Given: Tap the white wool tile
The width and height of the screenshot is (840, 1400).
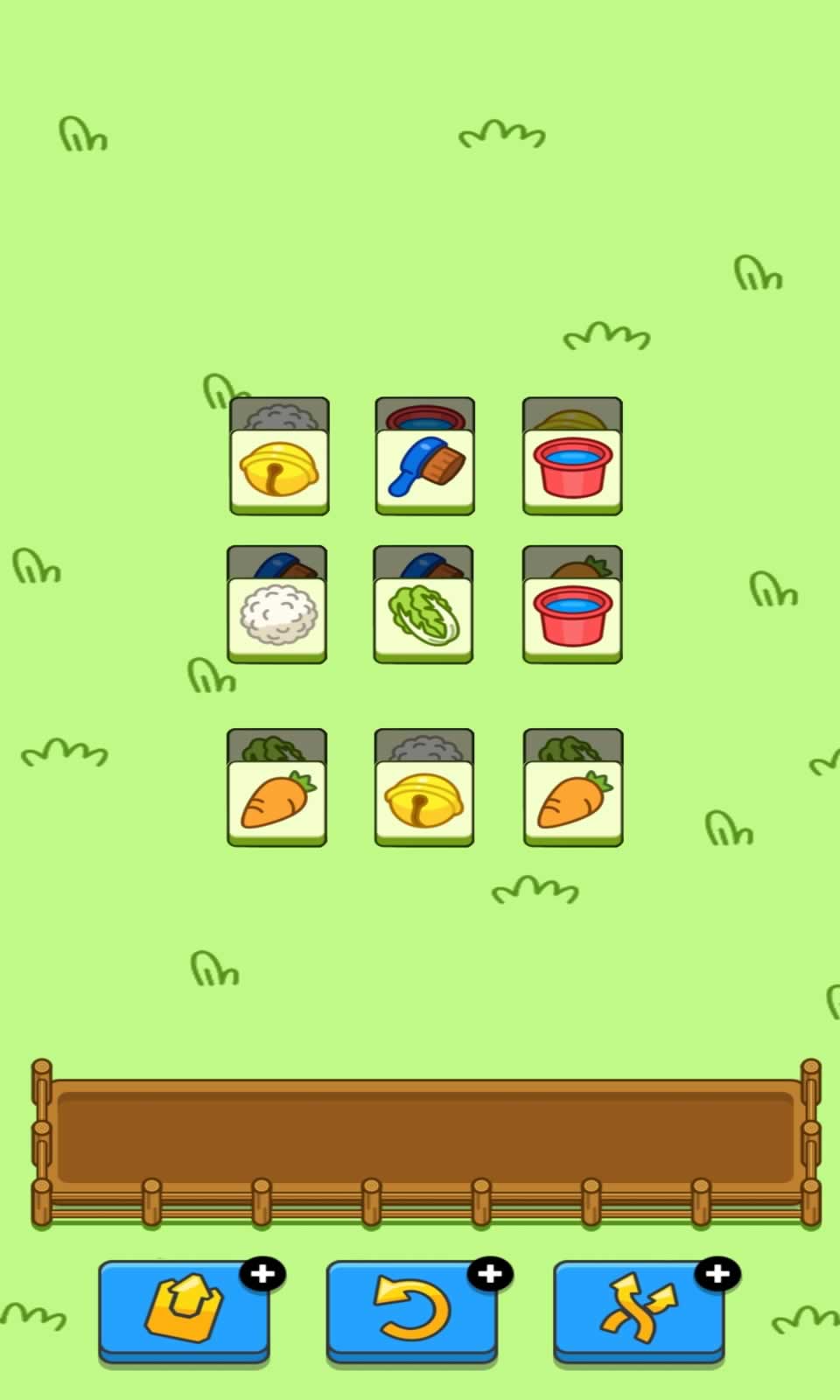Looking at the screenshot, I should pyautogui.click(x=276, y=618).
